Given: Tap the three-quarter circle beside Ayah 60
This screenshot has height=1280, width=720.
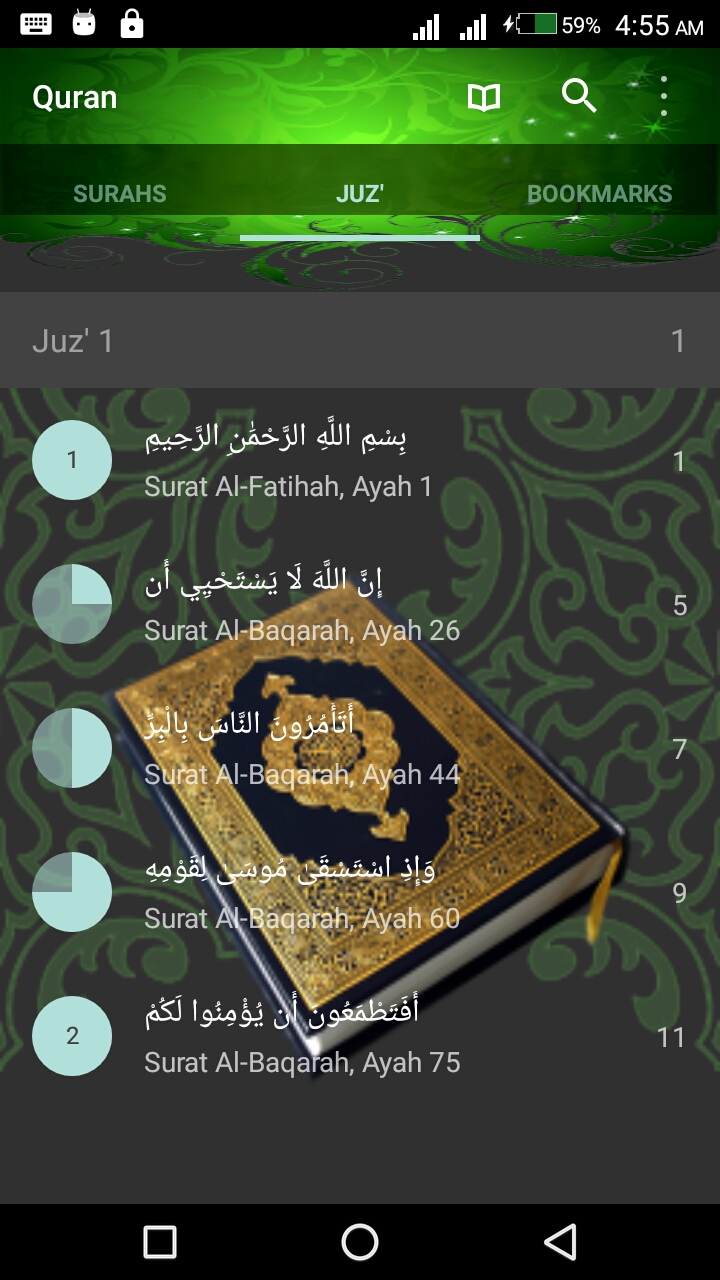Looking at the screenshot, I should point(71,891).
